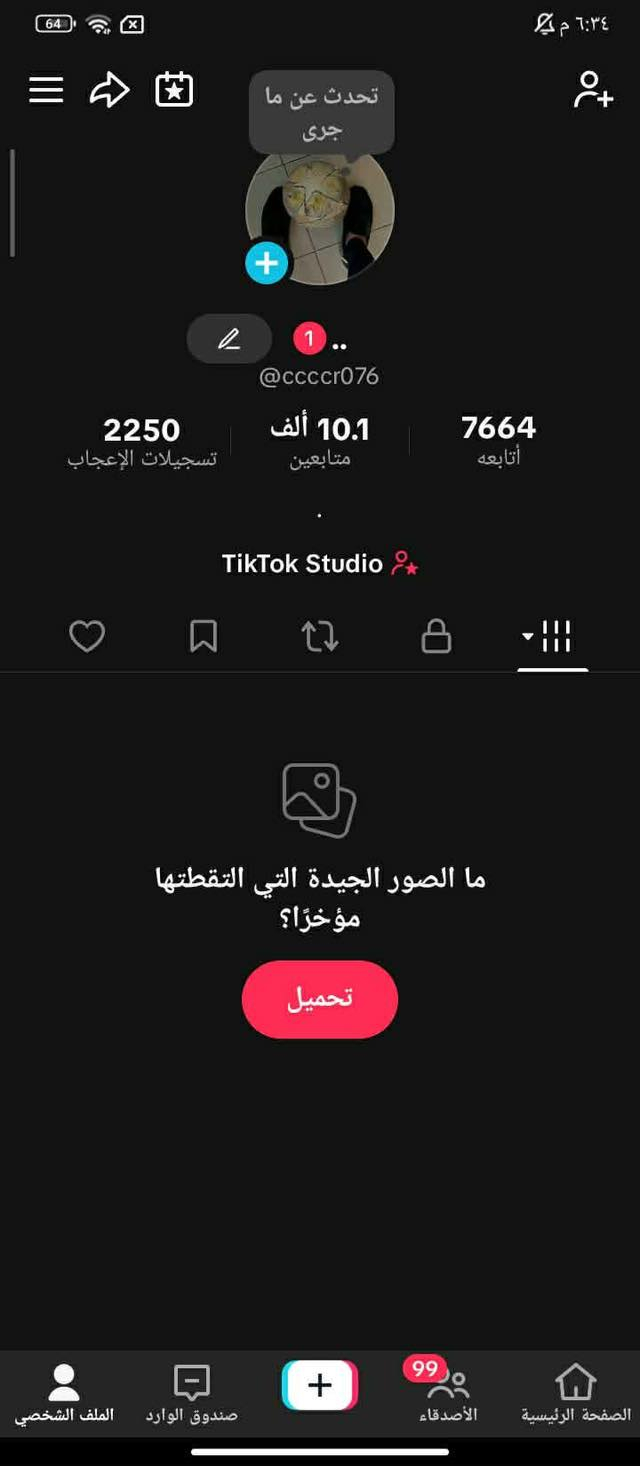Screen dimensions: 640x1466
Task: Tap the red تحميل upload button
Action: pyautogui.click(x=320, y=999)
